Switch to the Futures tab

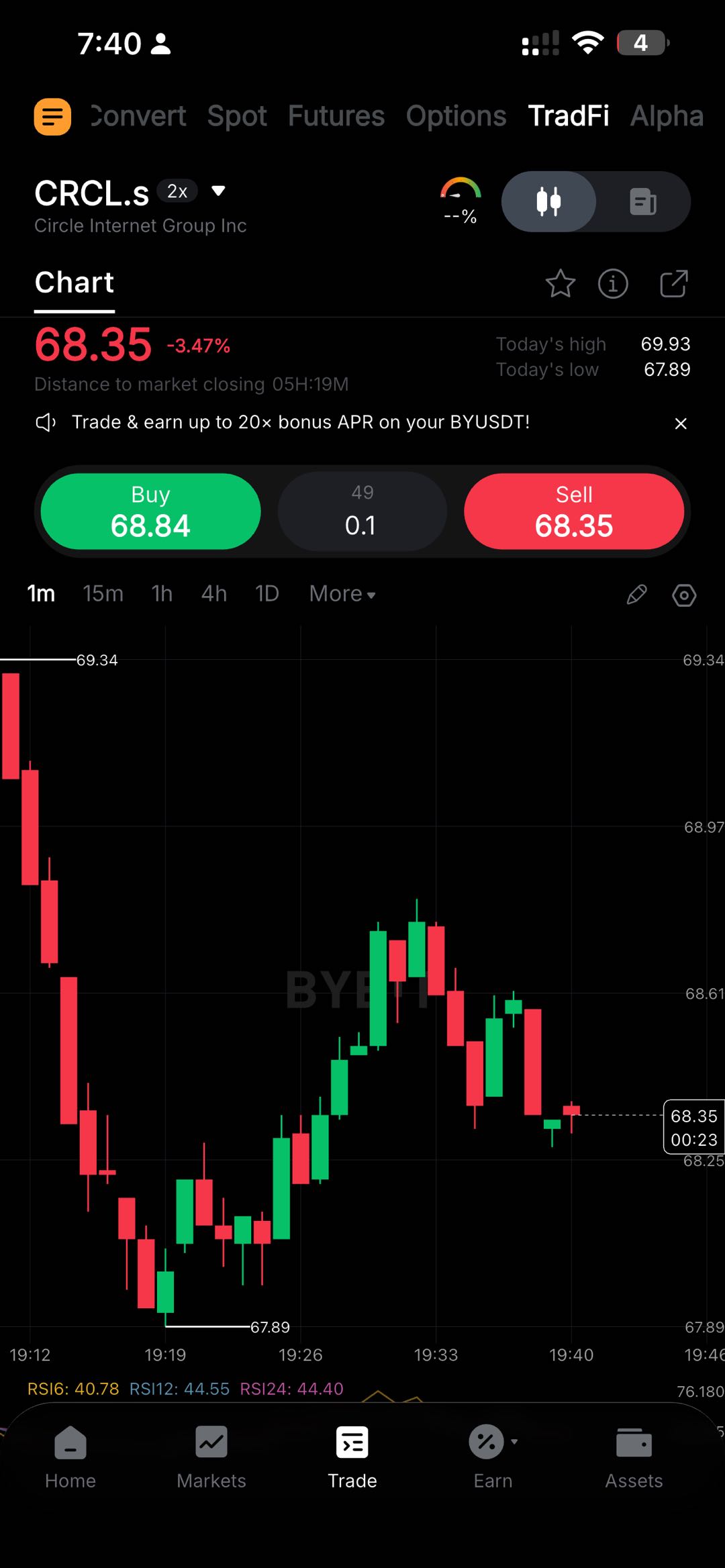336,116
